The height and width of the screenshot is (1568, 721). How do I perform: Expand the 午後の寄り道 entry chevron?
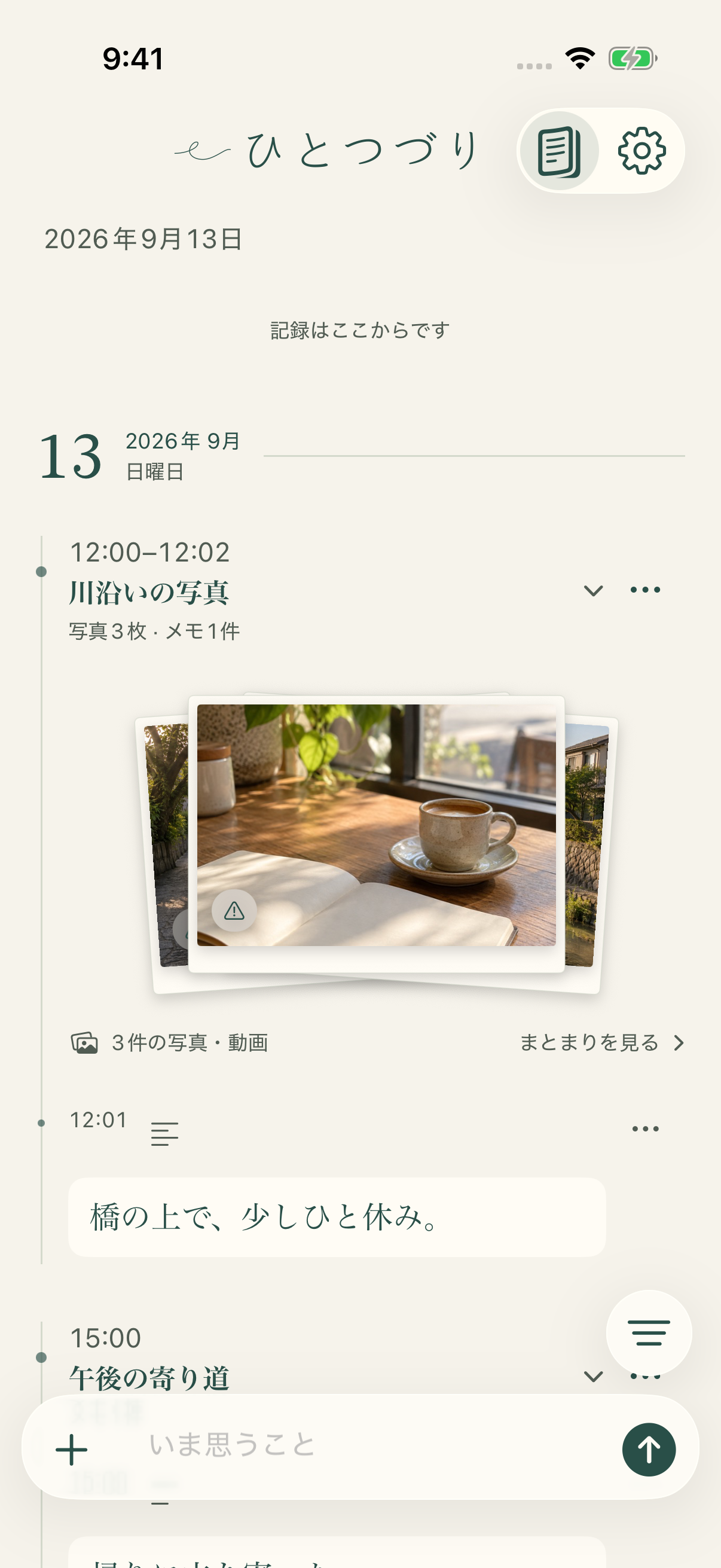click(593, 1376)
